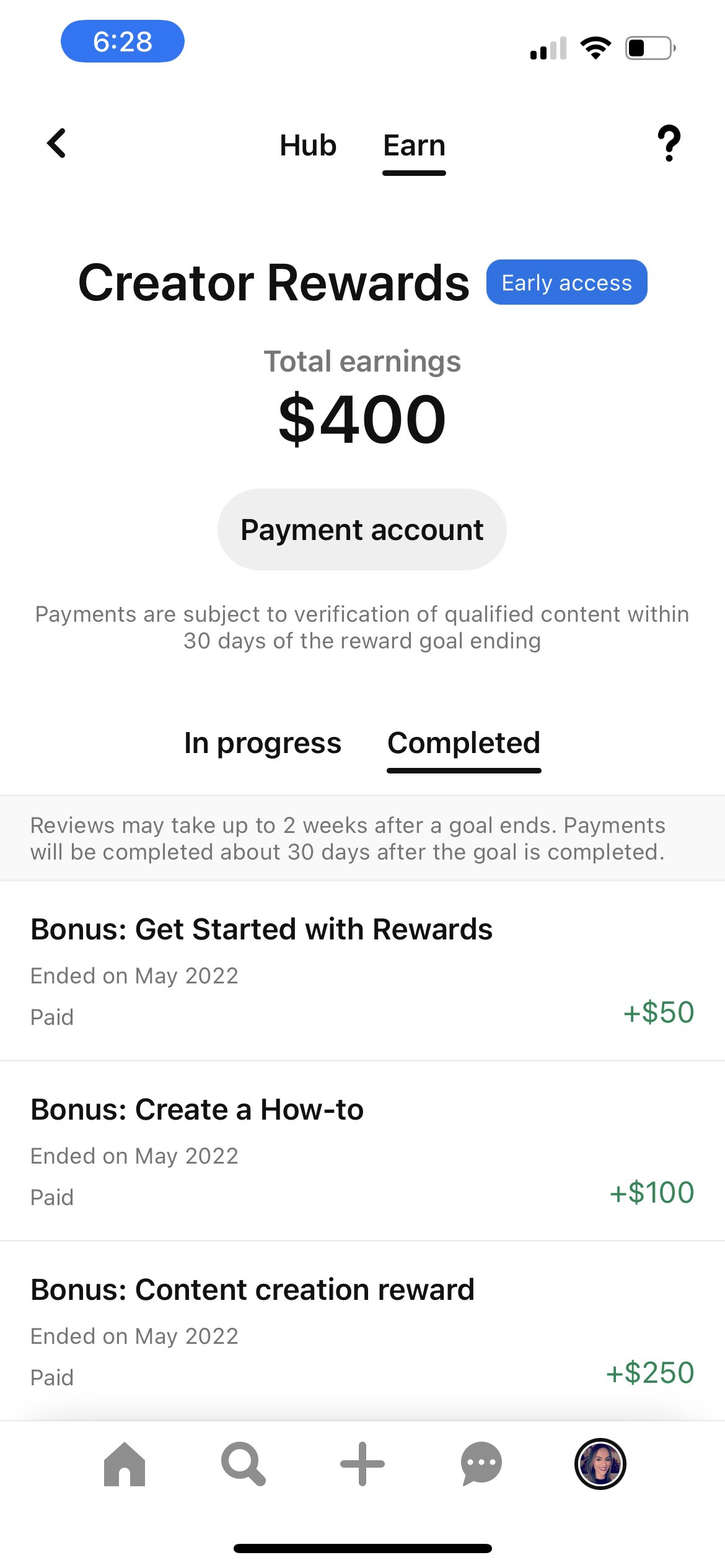Go back using the arrow icon
The width and height of the screenshot is (725, 1568).
click(56, 144)
